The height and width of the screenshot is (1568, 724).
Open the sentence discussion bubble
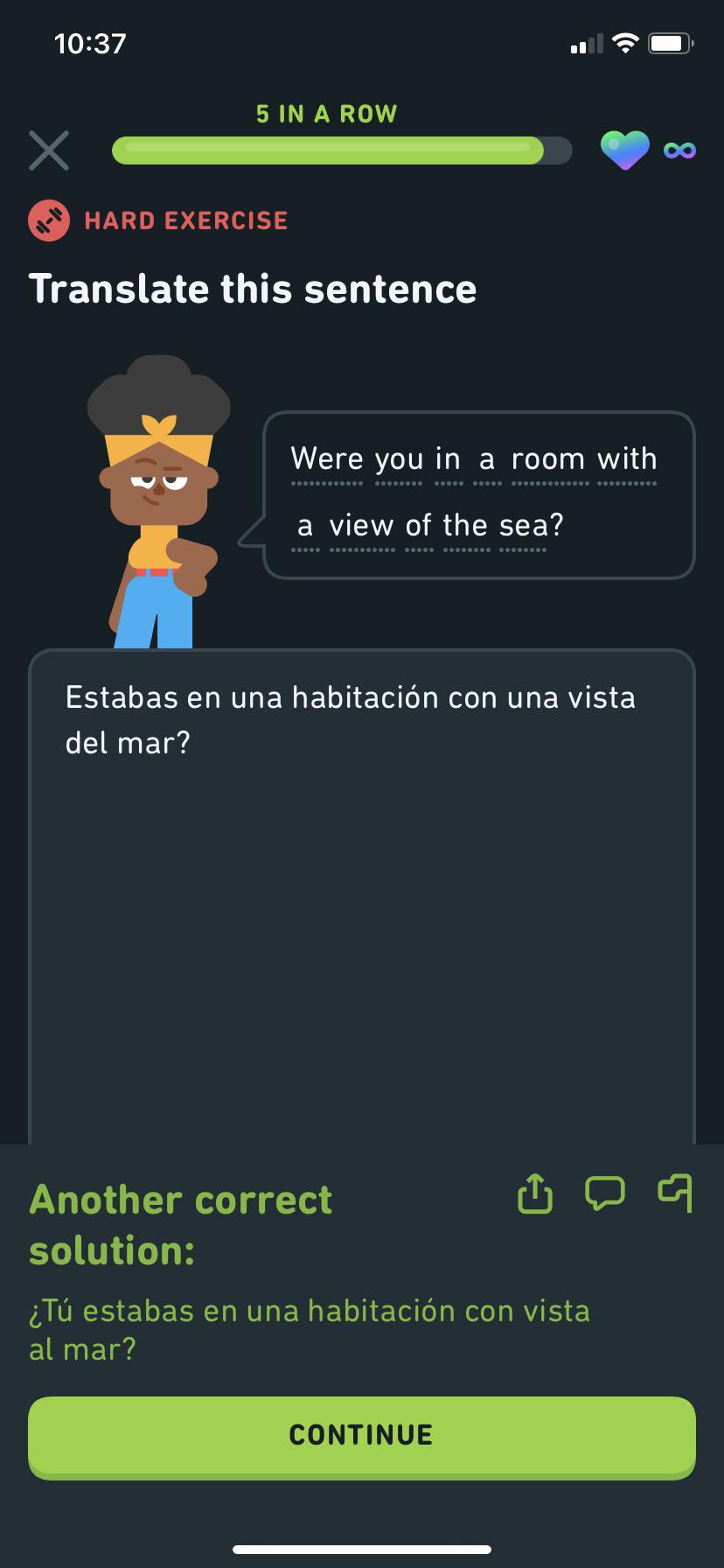(x=604, y=1192)
